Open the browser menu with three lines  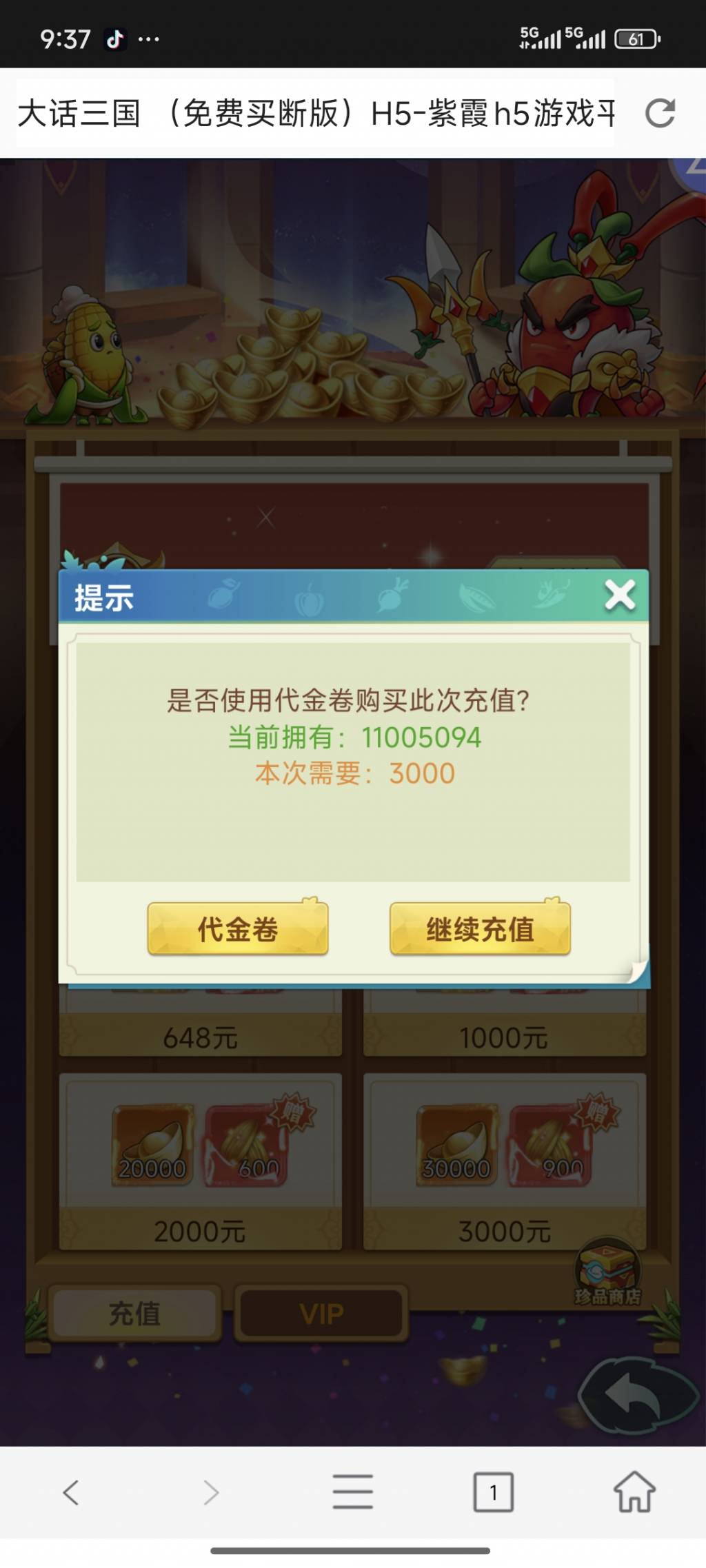(x=352, y=1491)
